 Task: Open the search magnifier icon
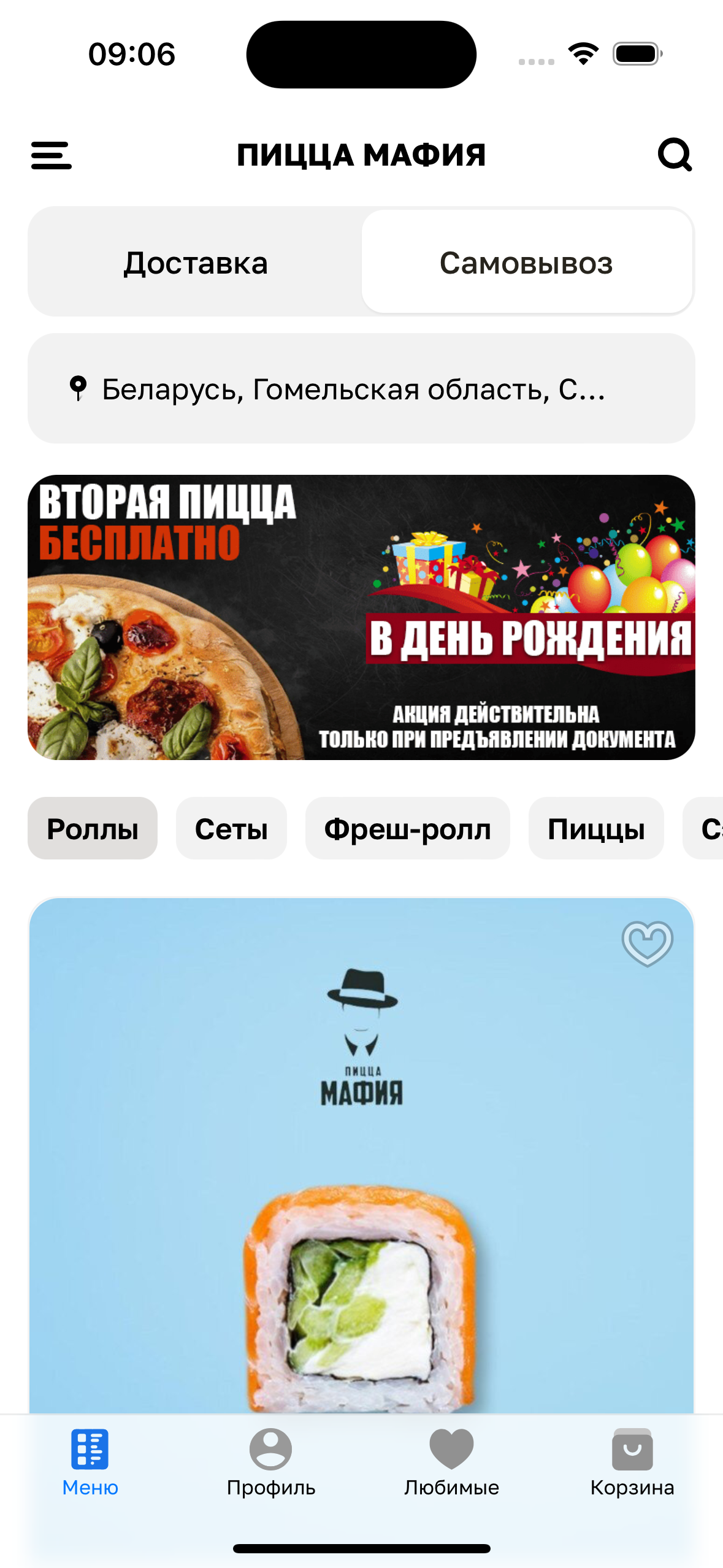tap(675, 155)
